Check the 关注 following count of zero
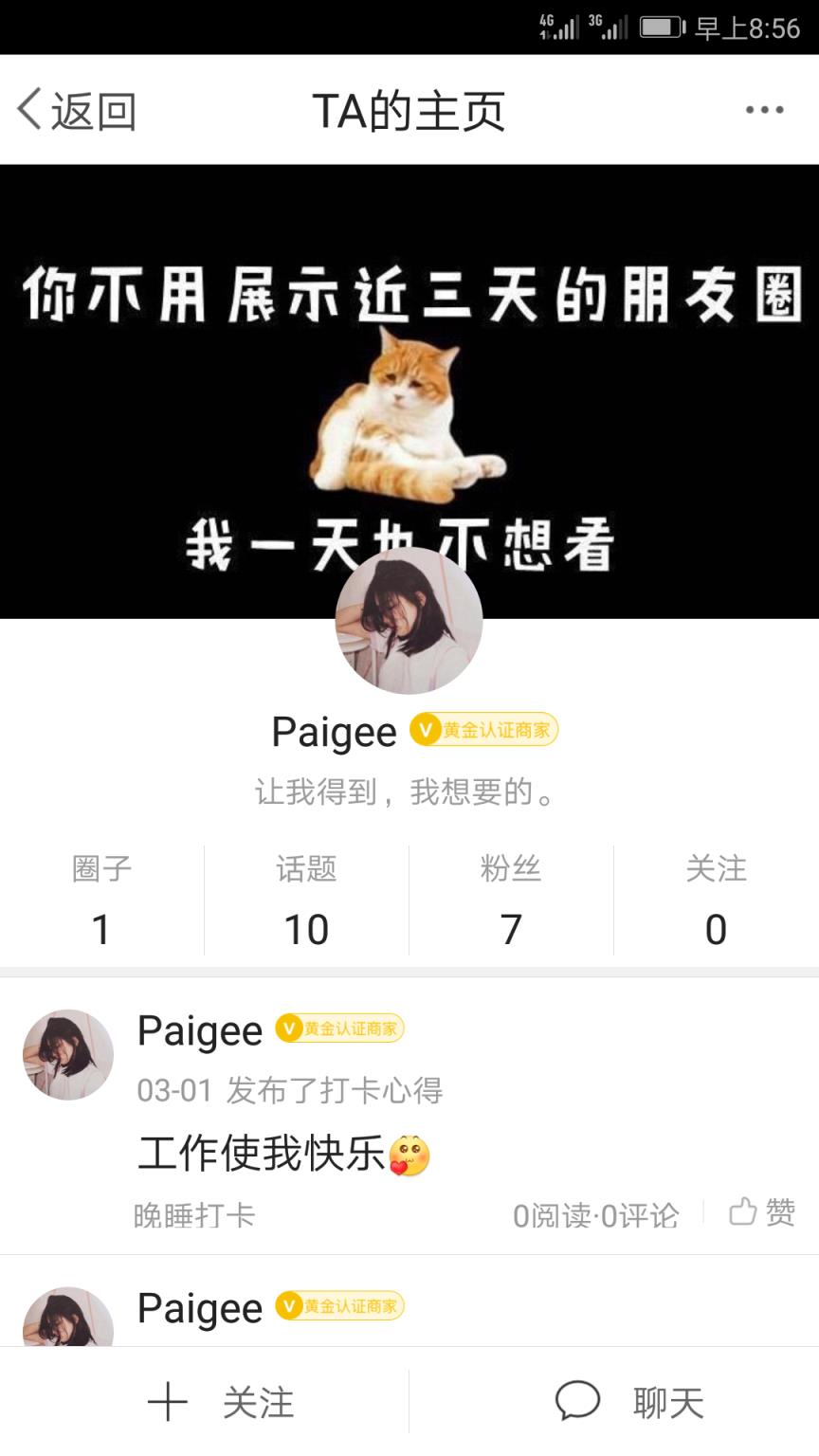This screenshot has width=819, height=1456. tap(716, 899)
